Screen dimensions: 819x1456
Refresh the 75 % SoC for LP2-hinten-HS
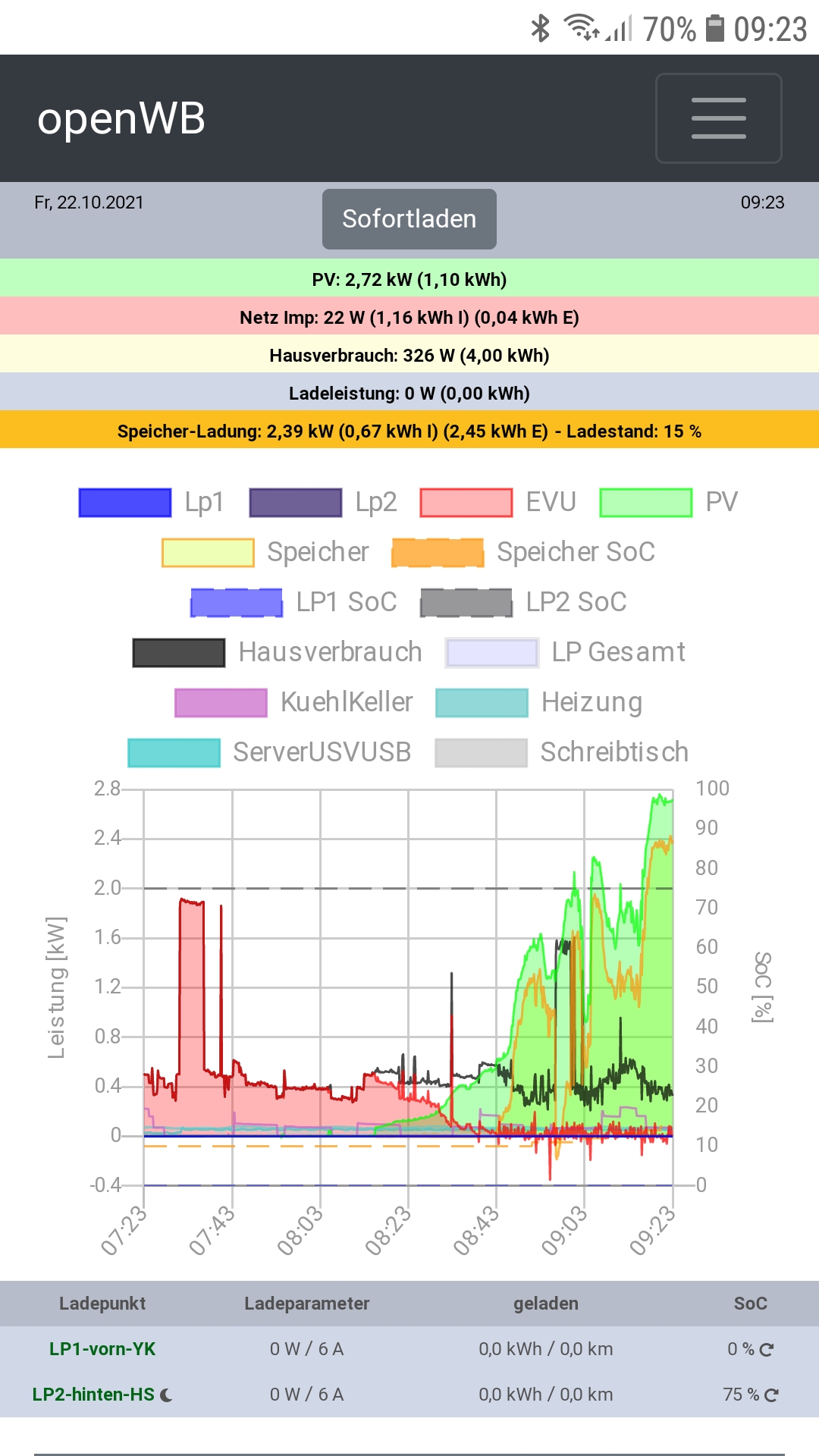tap(771, 1395)
